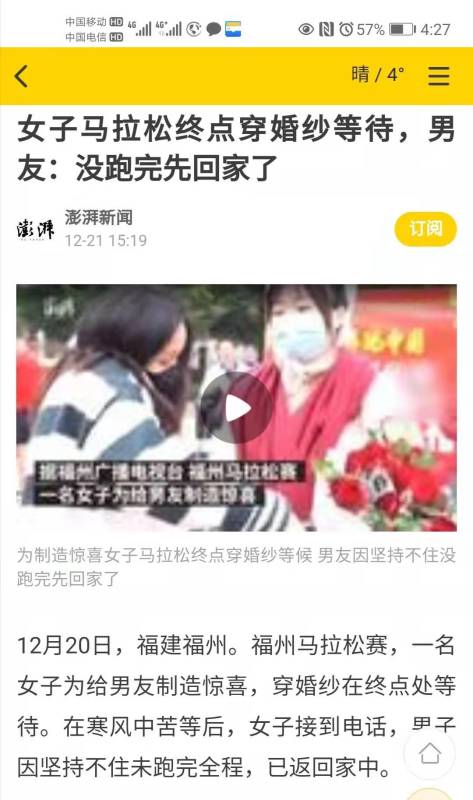473x800 pixels.
Task: Play the marathon news video
Action: [x=236, y=408]
